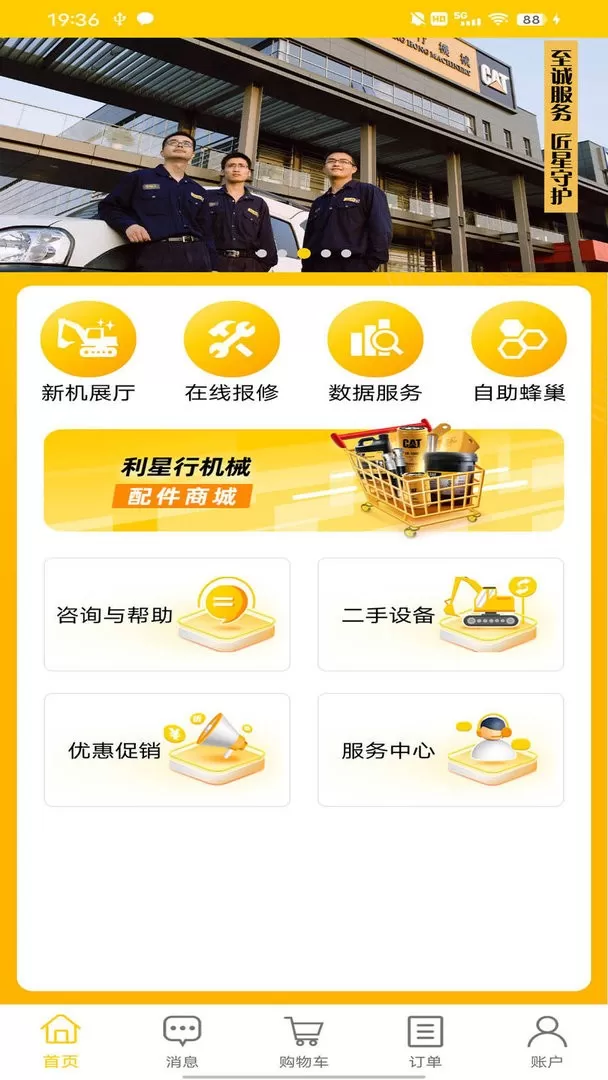Switch to the 购物车 cart tab
This screenshot has width=608, height=1080.
pos(304,1042)
